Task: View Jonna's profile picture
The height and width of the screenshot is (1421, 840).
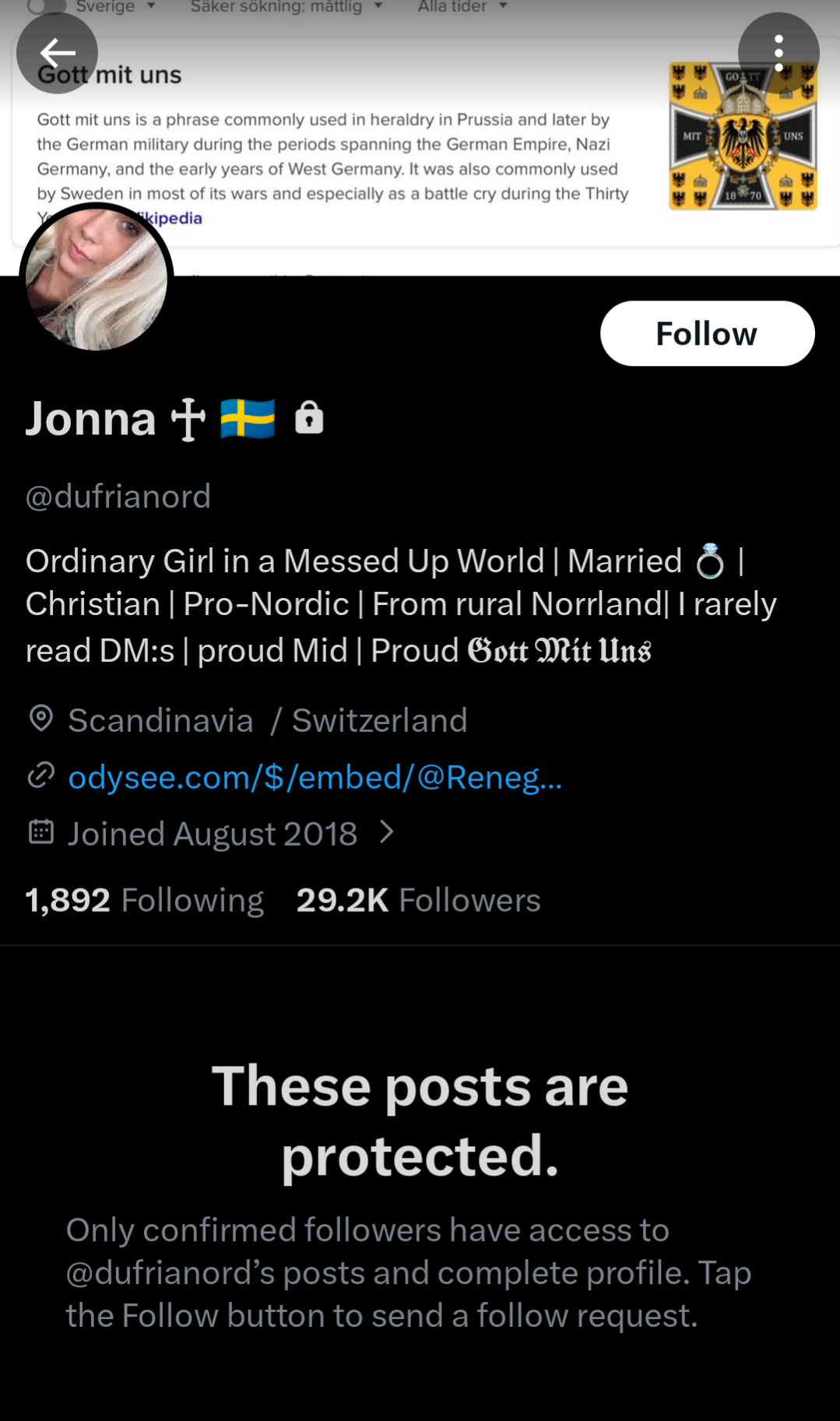Action: pos(96,280)
